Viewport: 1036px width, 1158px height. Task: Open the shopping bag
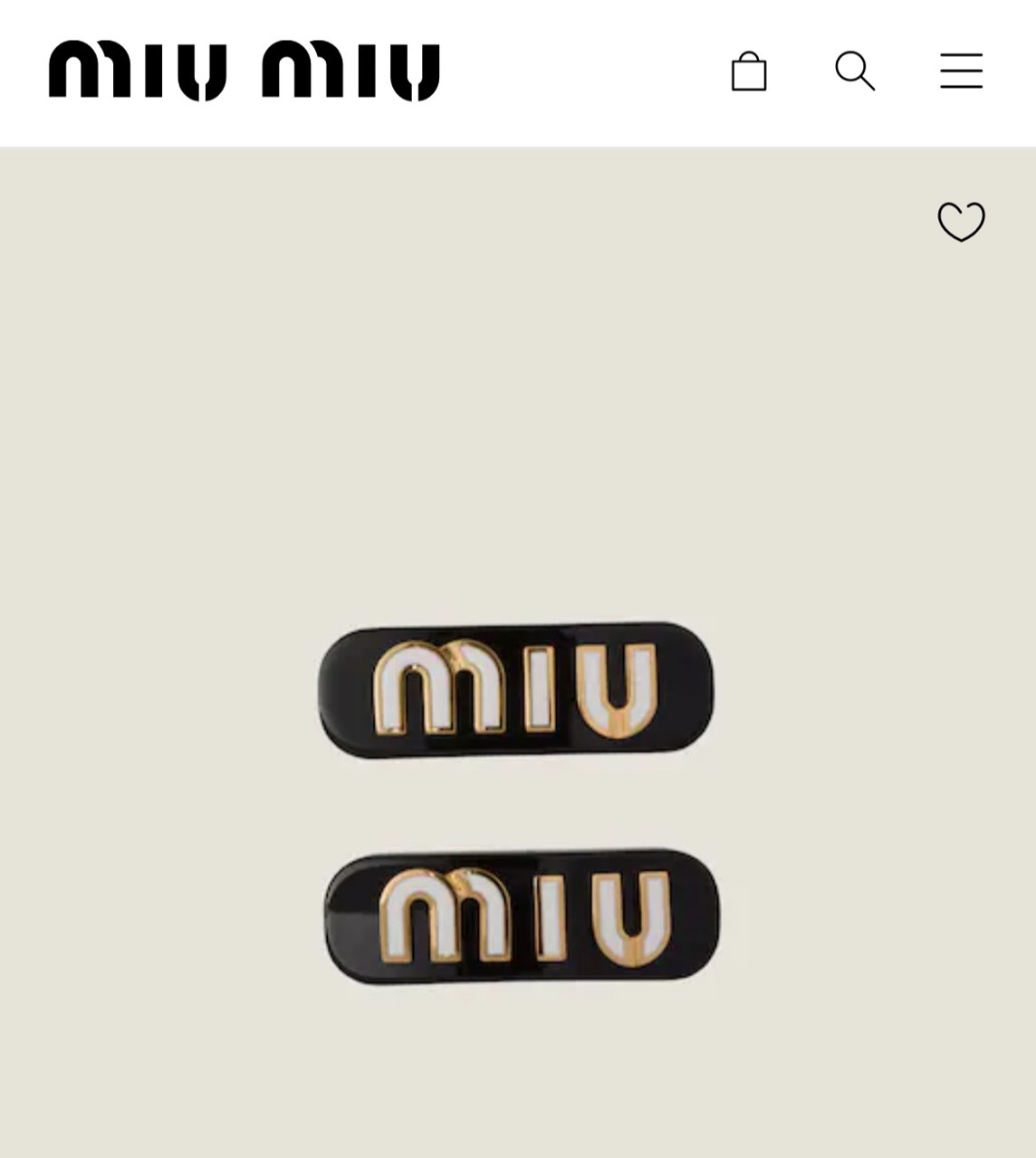tap(749, 71)
